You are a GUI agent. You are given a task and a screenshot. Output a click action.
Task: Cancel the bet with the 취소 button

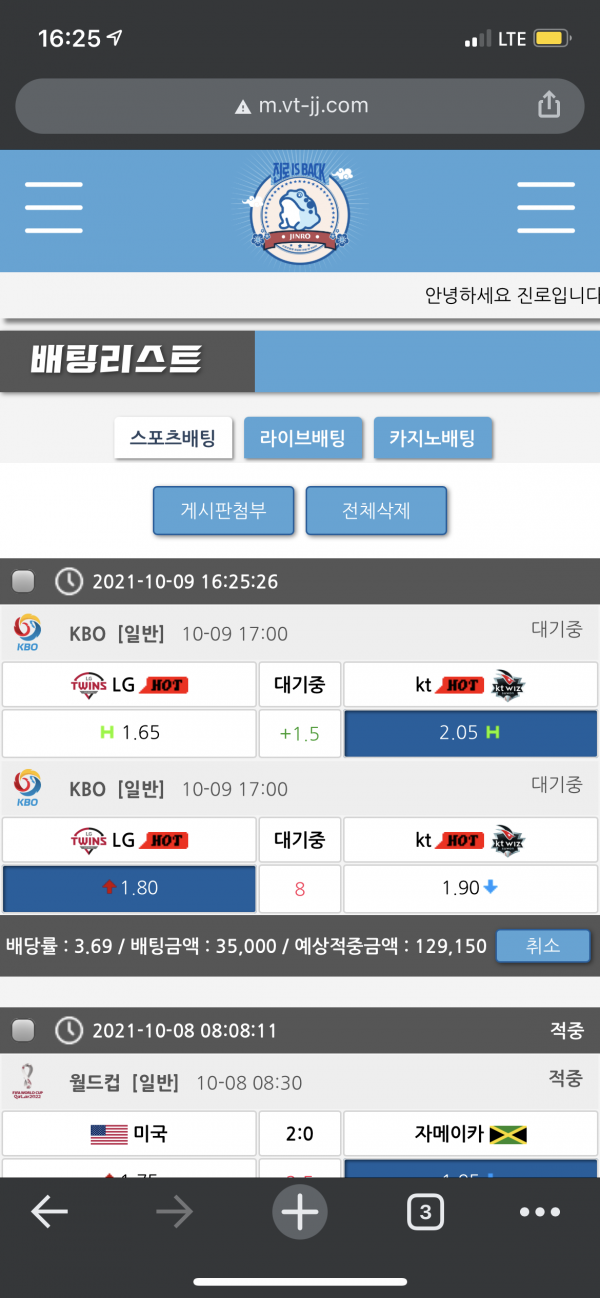(x=543, y=945)
